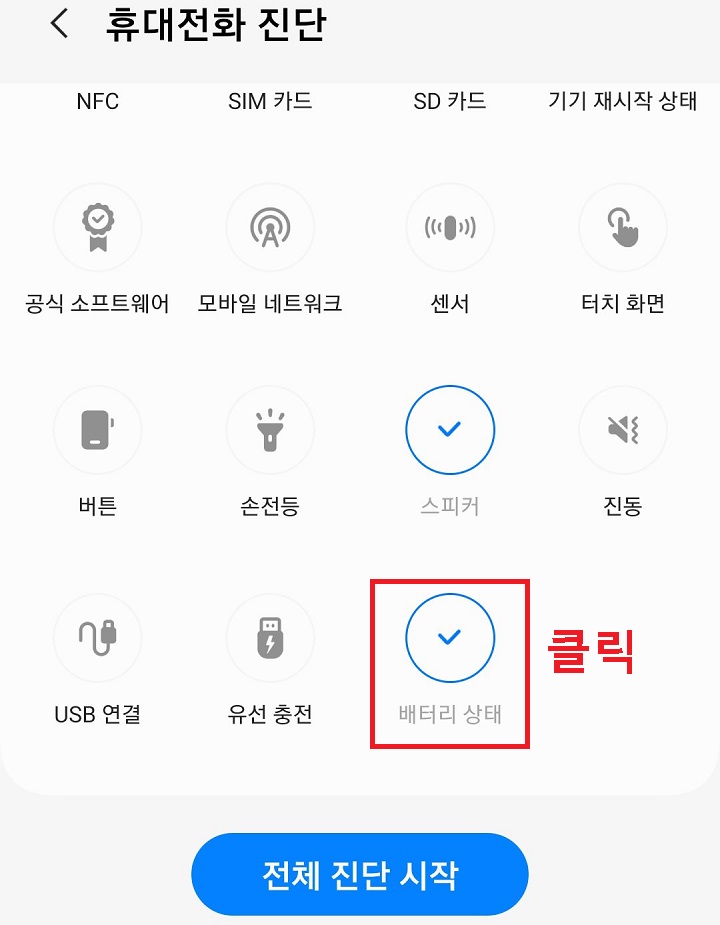Open the SD 카드 diagnostic item

pos(450,101)
